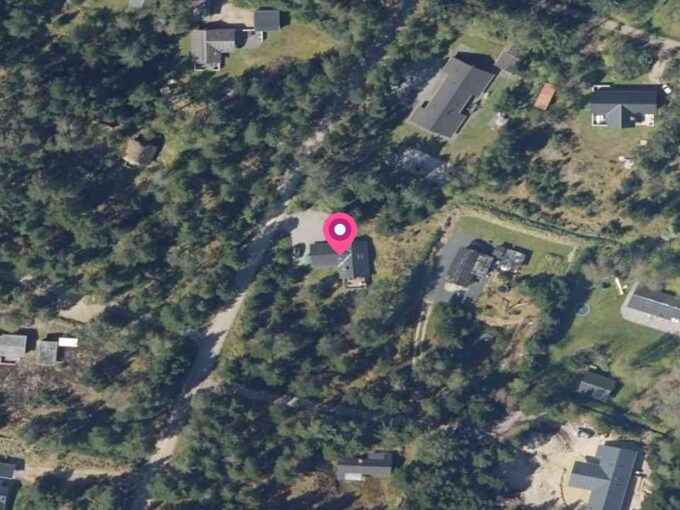The image size is (680, 510).
Task: Tap the pink location pin marker
Action: coord(340,232)
